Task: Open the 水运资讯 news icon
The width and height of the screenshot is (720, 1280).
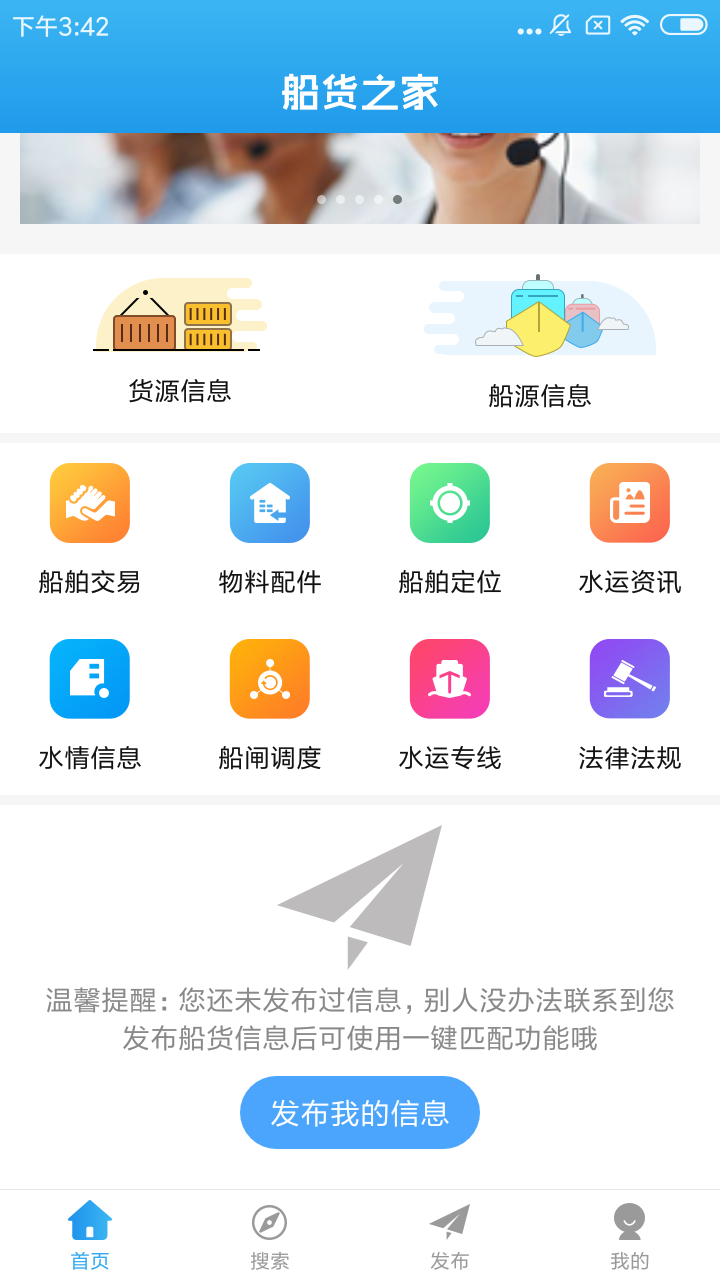Action: click(x=629, y=503)
